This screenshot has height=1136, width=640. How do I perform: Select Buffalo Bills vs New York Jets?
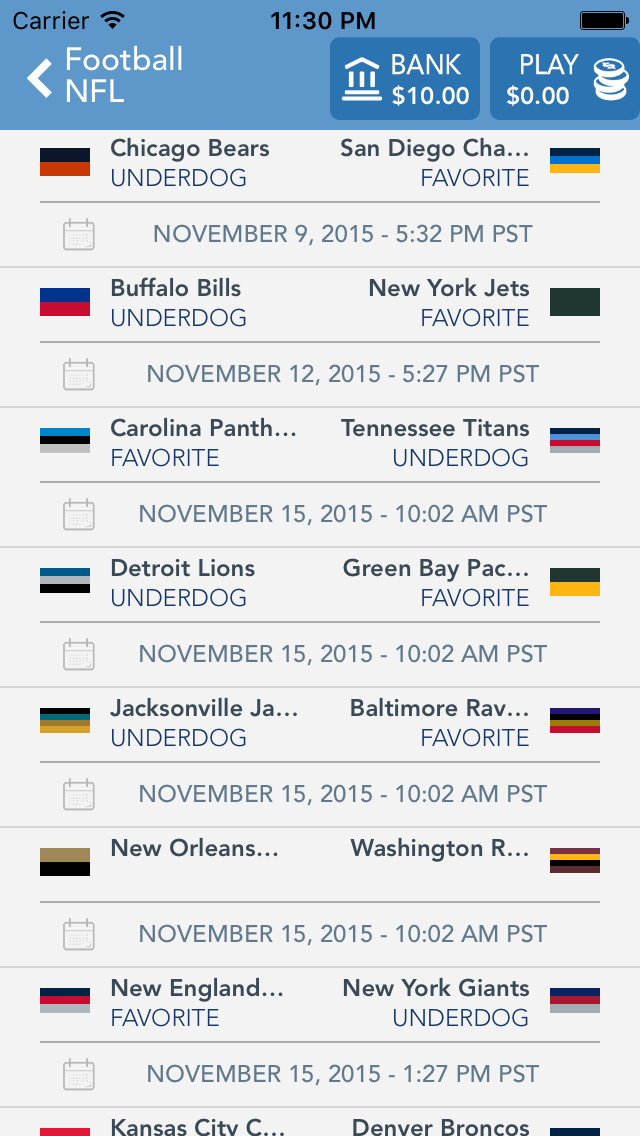[320, 303]
